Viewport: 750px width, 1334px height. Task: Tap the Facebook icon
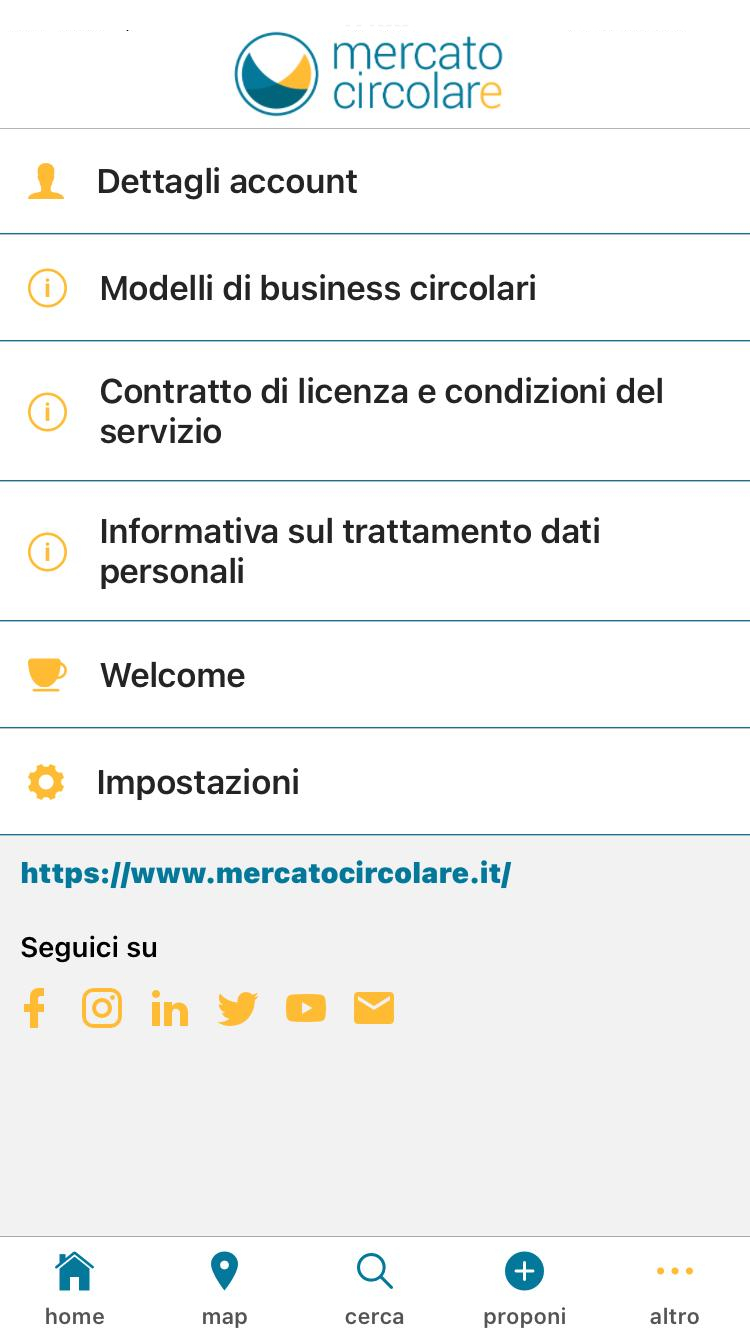click(35, 1008)
